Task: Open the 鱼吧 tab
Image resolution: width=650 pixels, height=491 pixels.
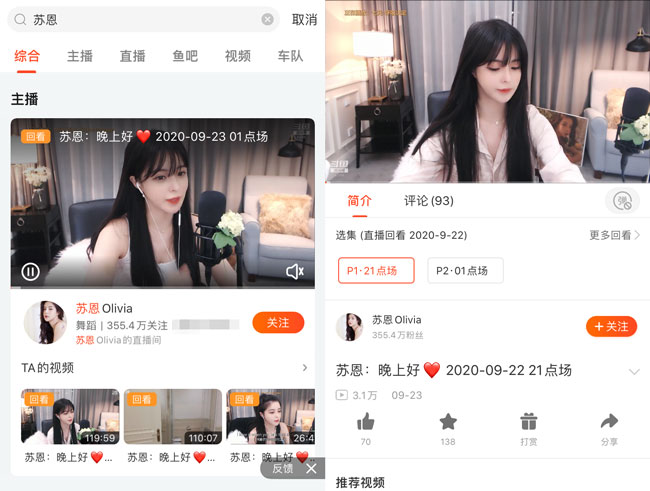Action: pos(185,56)
